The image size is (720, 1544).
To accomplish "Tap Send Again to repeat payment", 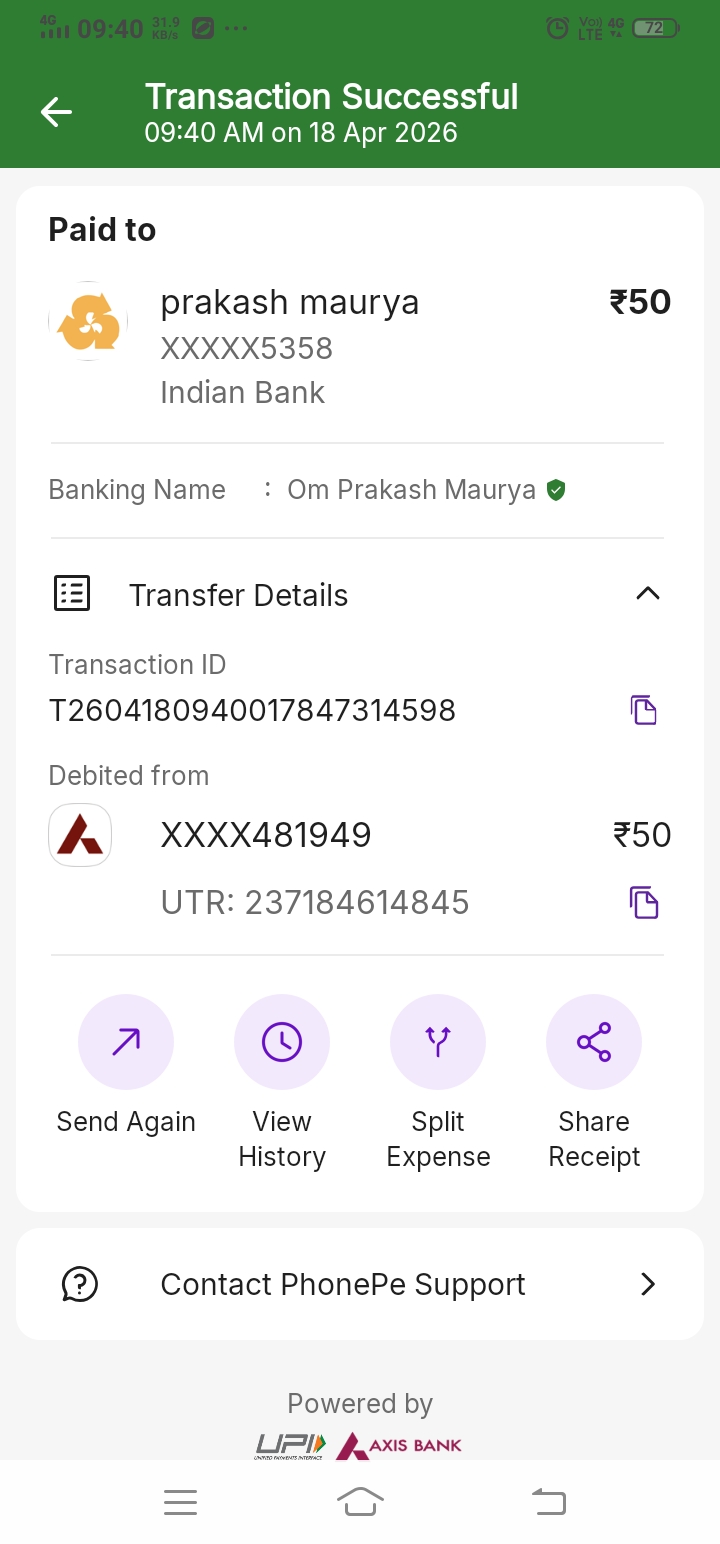I will click(126, 1042).
